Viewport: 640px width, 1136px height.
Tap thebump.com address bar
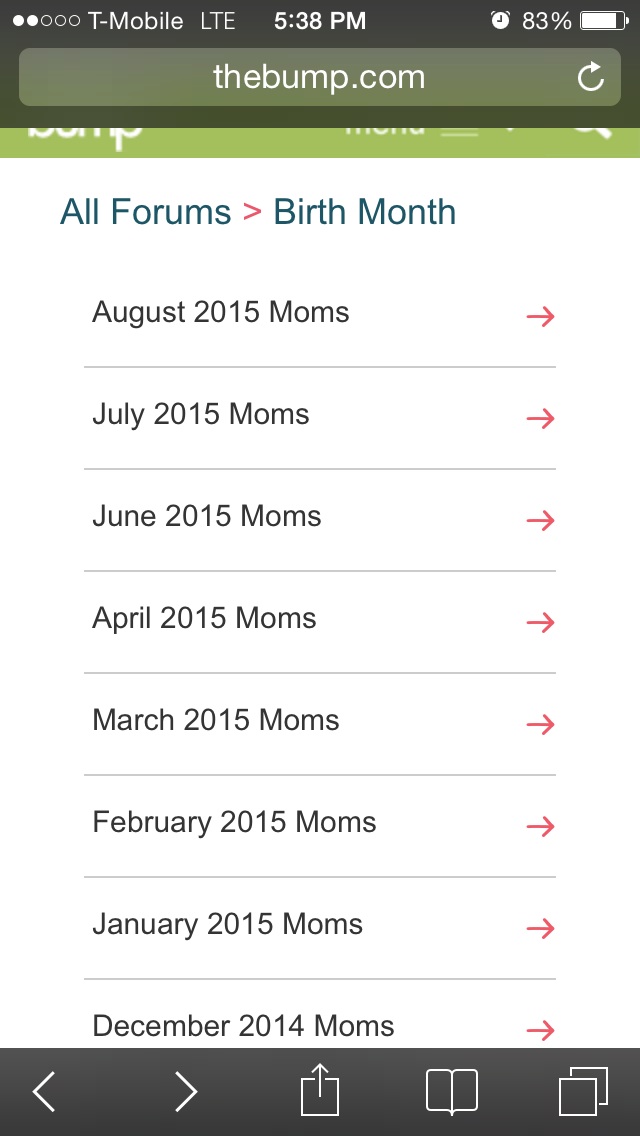318,77
